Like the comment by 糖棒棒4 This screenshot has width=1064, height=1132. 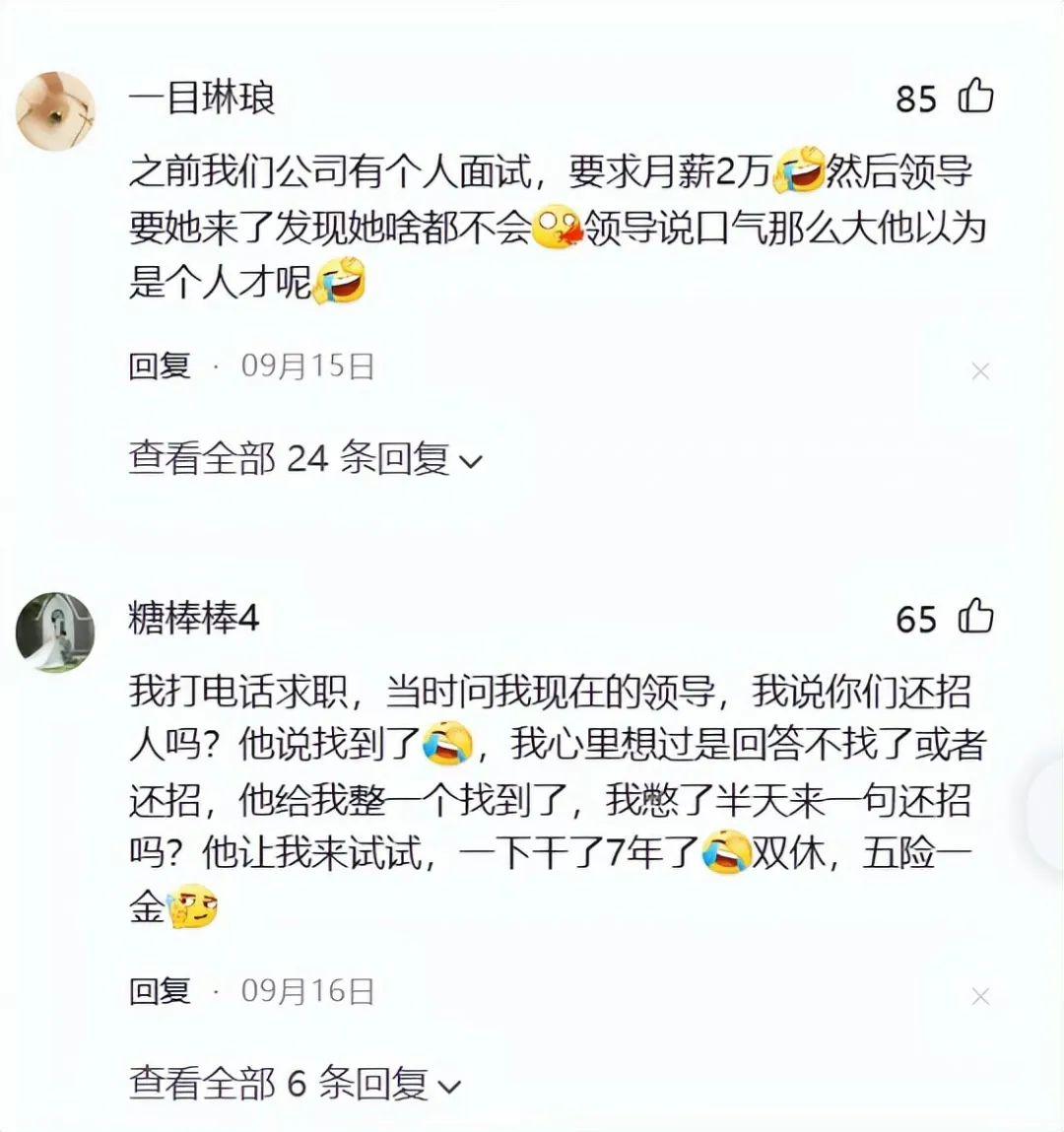[974, 617]
